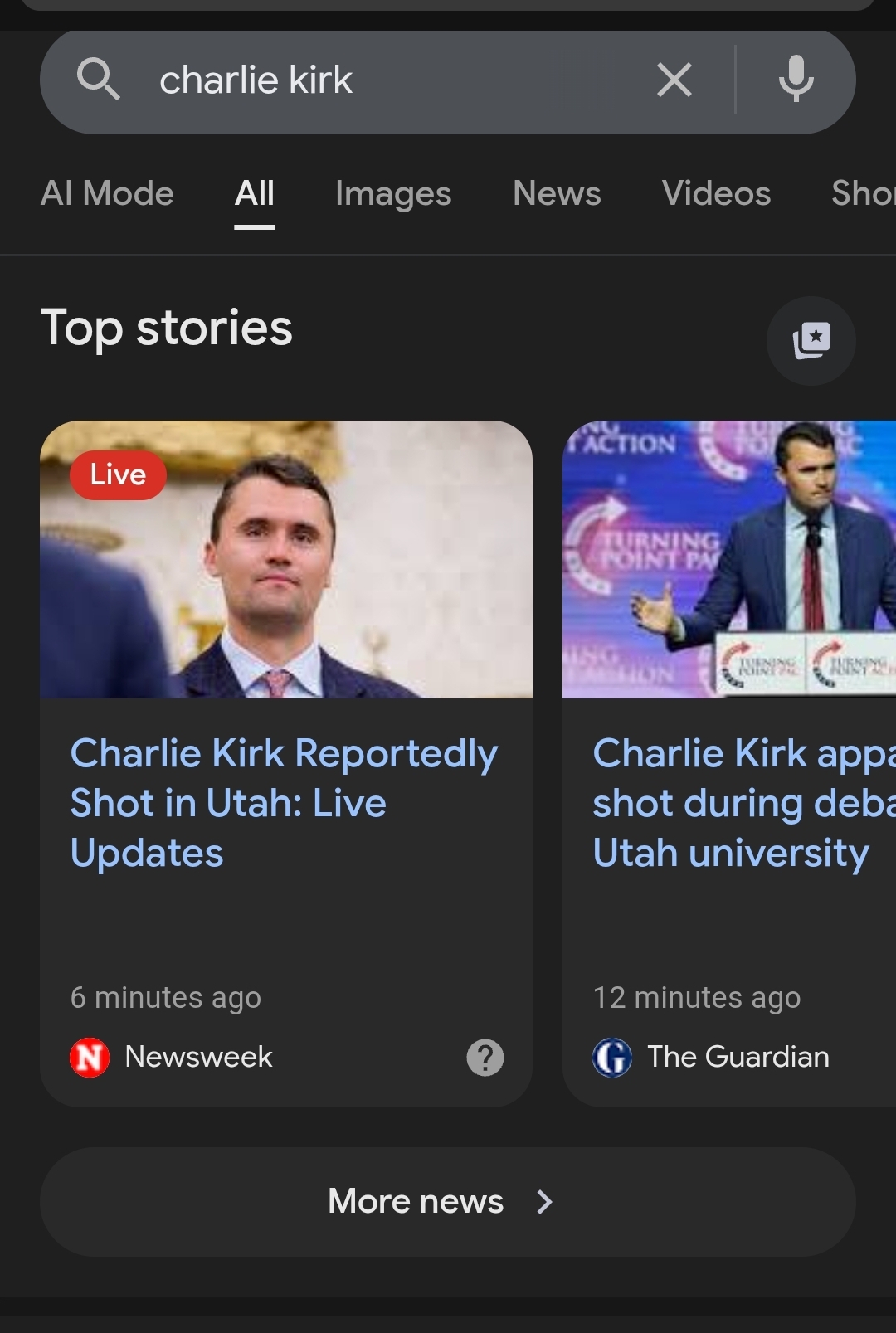Start a voice search with the microphone
The image size is (896, 1333).
(796, 80)
